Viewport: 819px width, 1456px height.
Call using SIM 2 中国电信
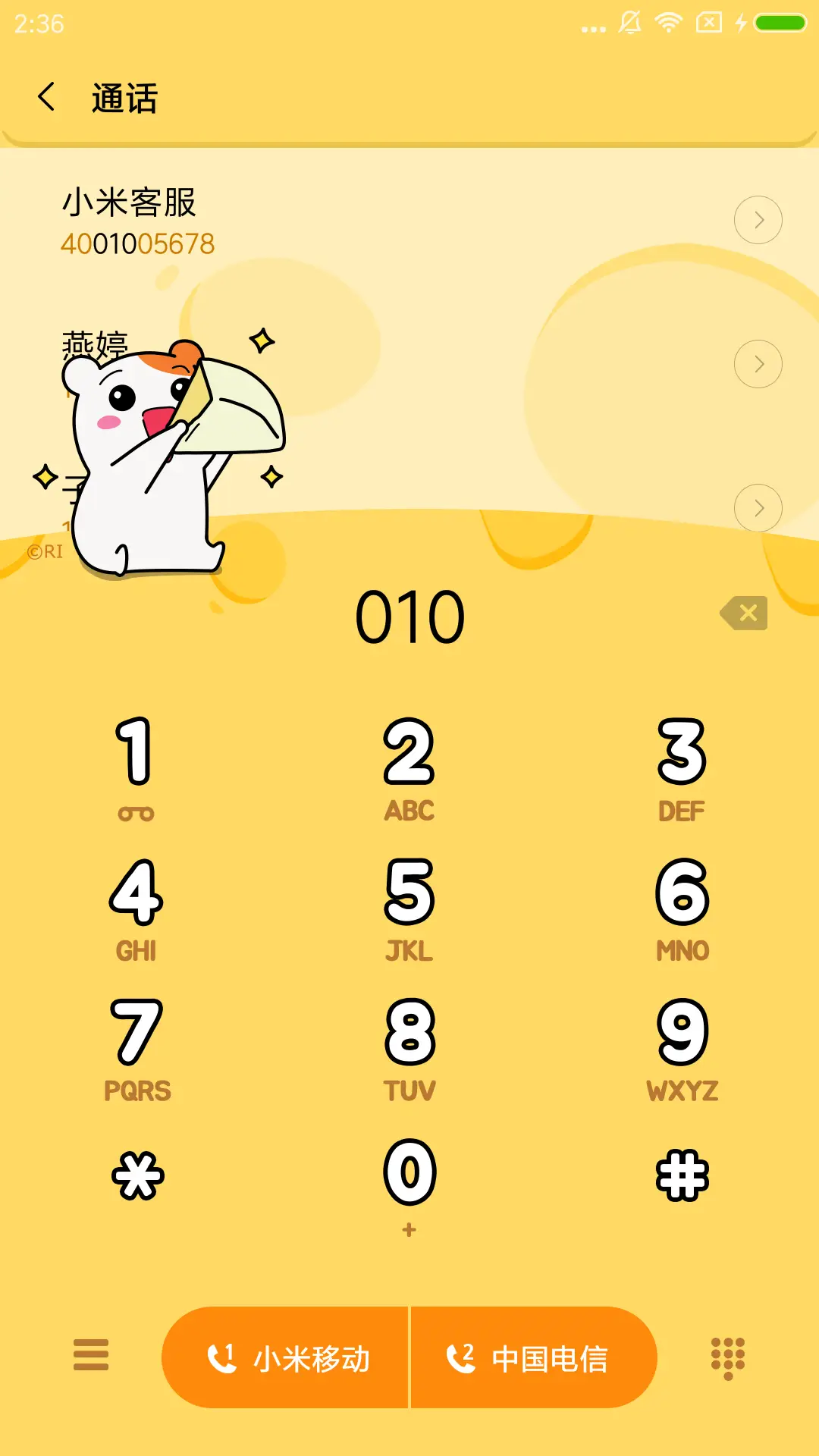532,1357
